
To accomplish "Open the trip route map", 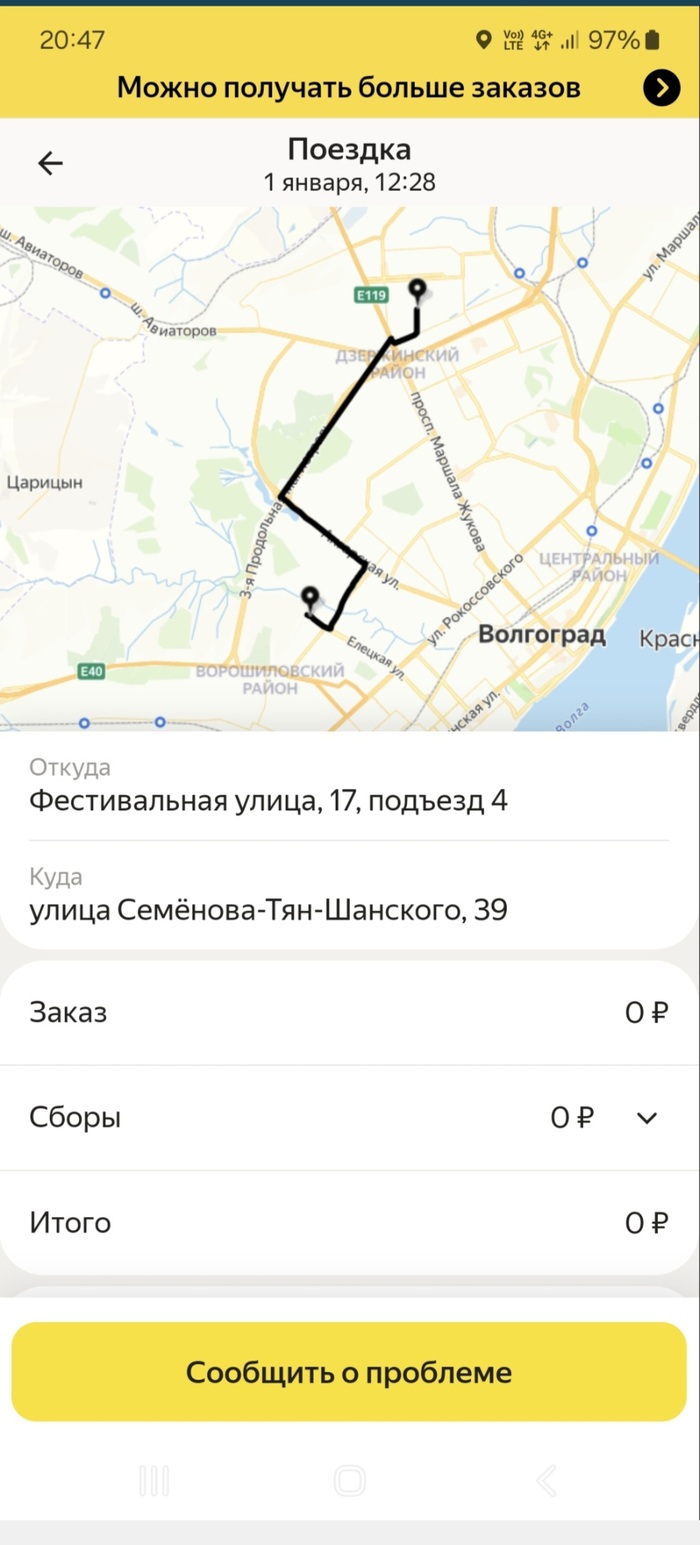I will 350,468.
